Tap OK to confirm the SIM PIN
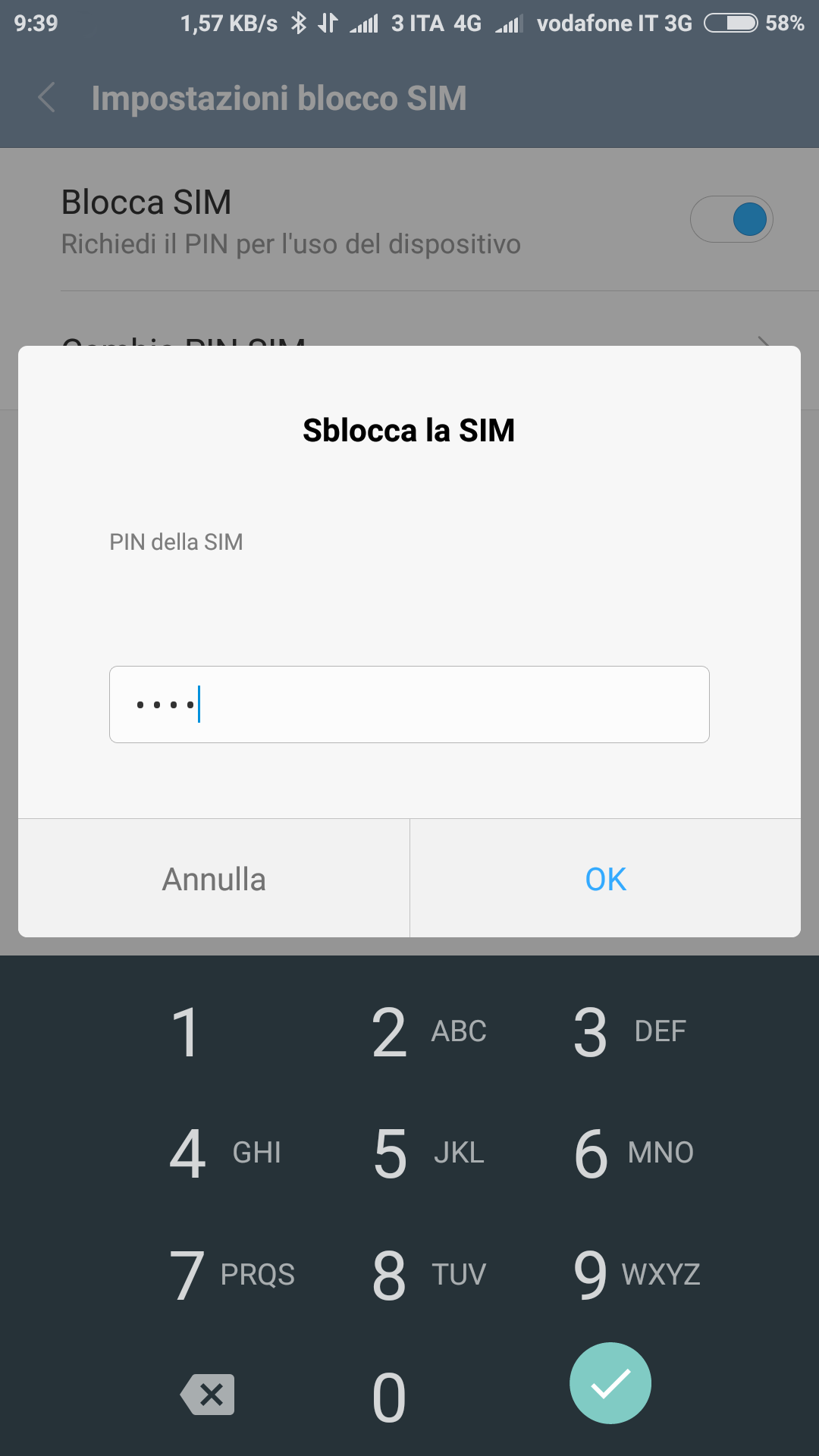The image size is (819, 1456). point(605,879)
